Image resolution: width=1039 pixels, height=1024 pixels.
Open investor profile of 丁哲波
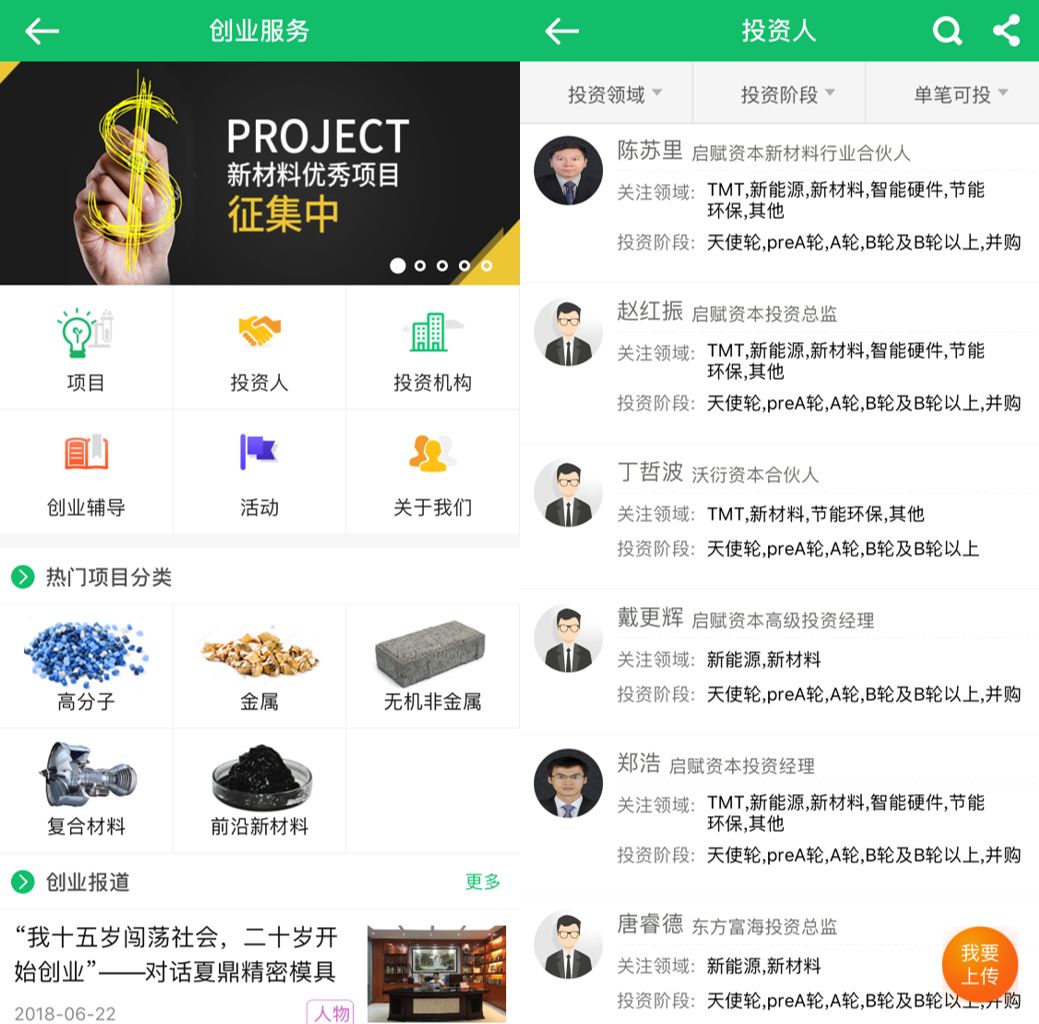tap(778, 510)
